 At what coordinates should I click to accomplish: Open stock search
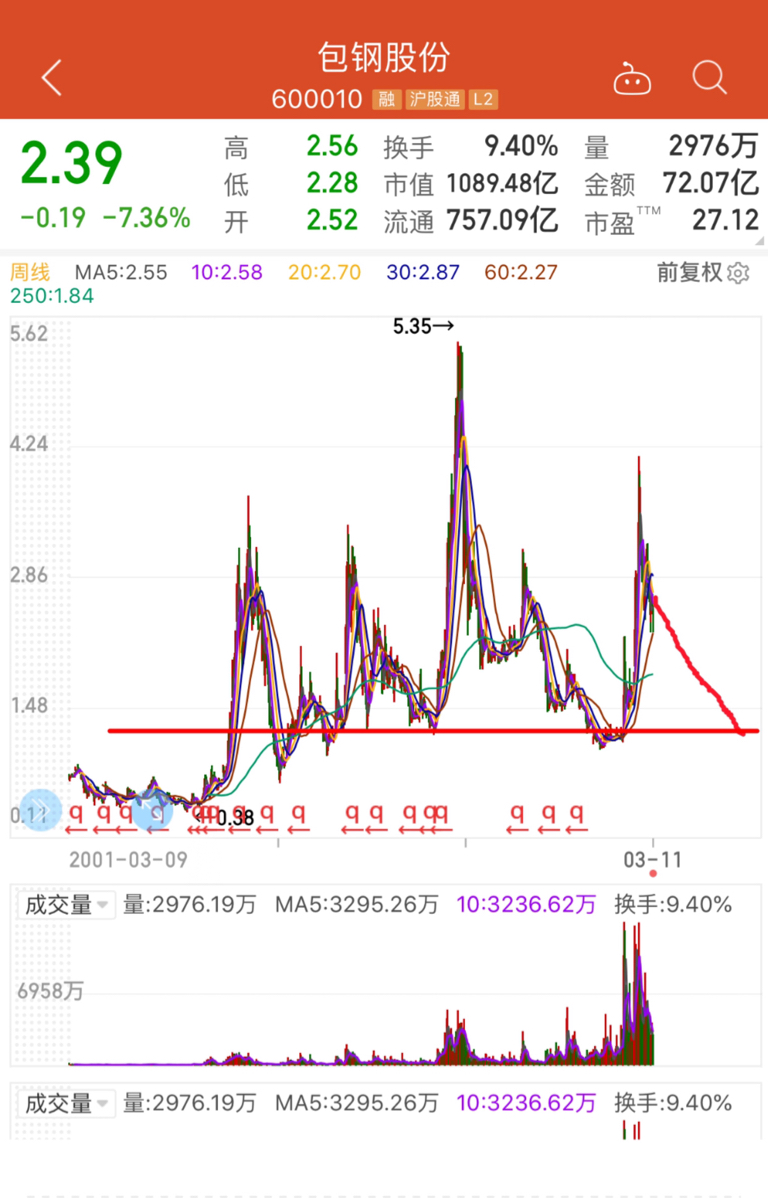click(709, 77)
